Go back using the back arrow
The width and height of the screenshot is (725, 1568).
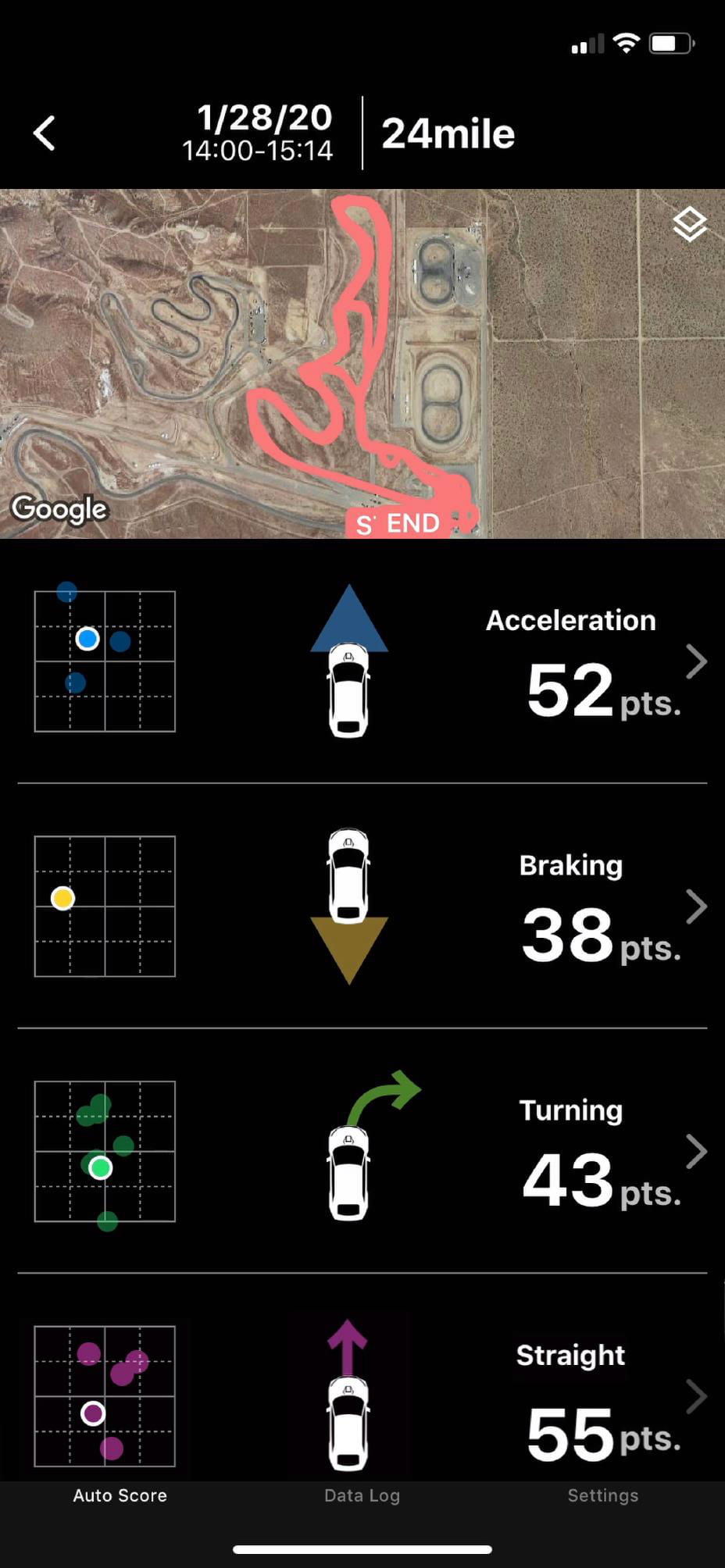point(45,134)
